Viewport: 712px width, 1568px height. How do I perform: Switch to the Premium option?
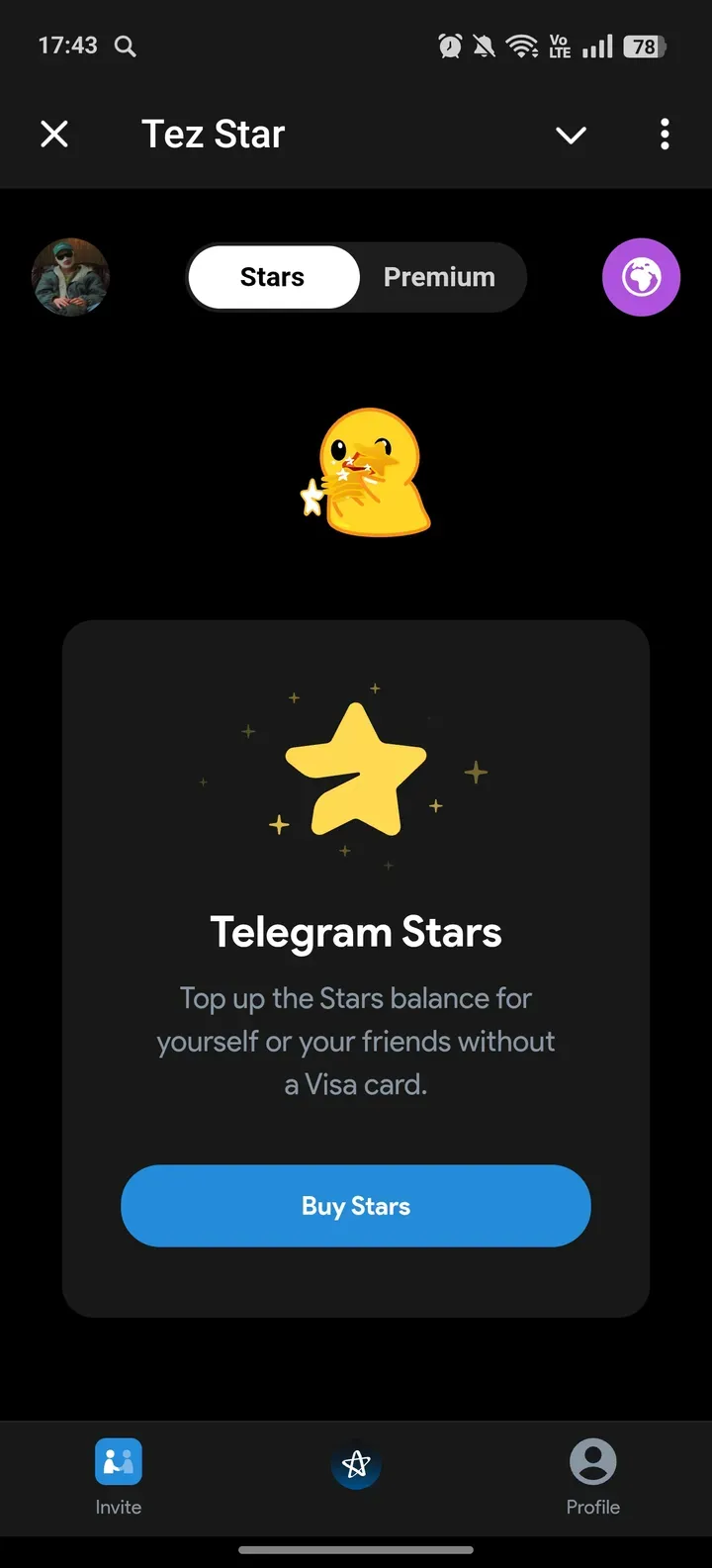[440, 277]
